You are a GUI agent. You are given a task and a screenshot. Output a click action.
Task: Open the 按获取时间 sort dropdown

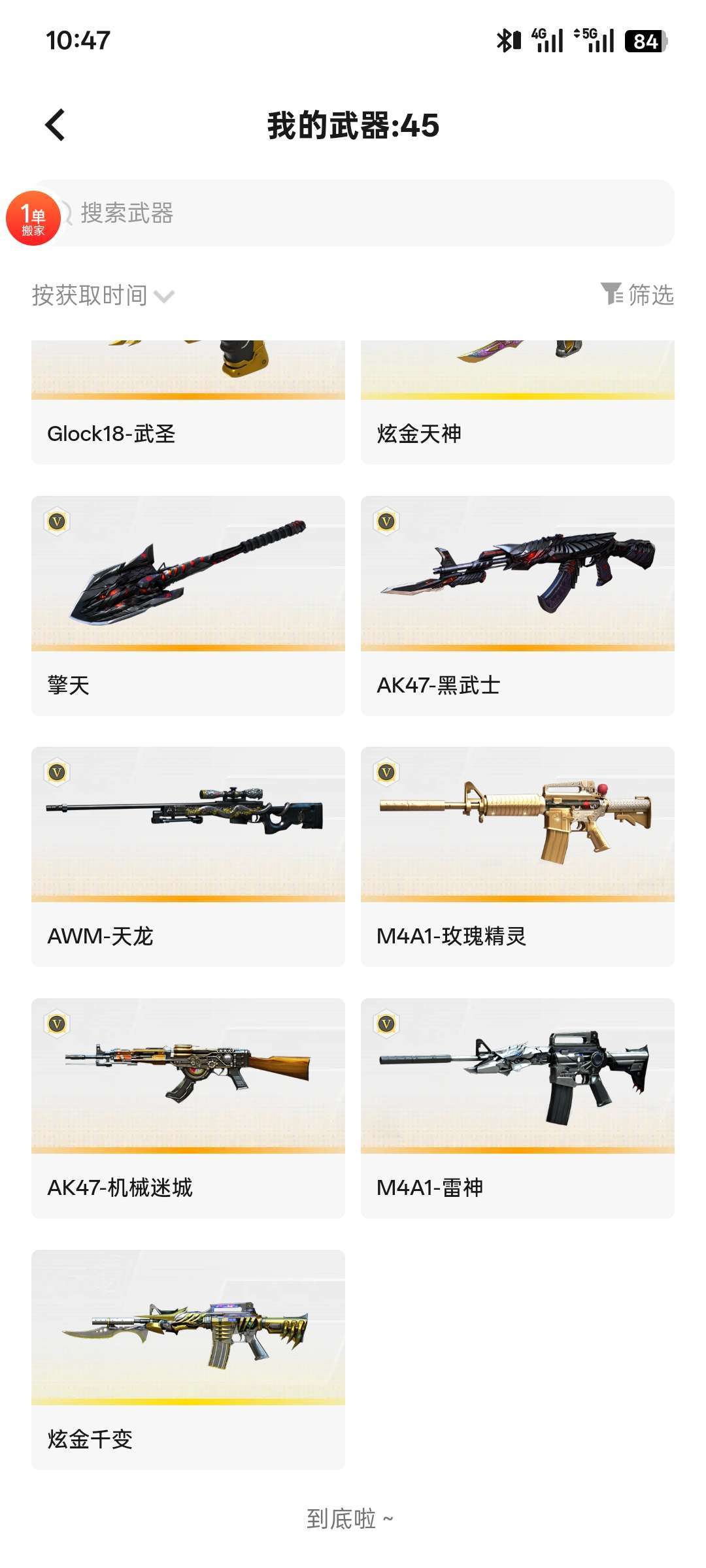[92, 295]
